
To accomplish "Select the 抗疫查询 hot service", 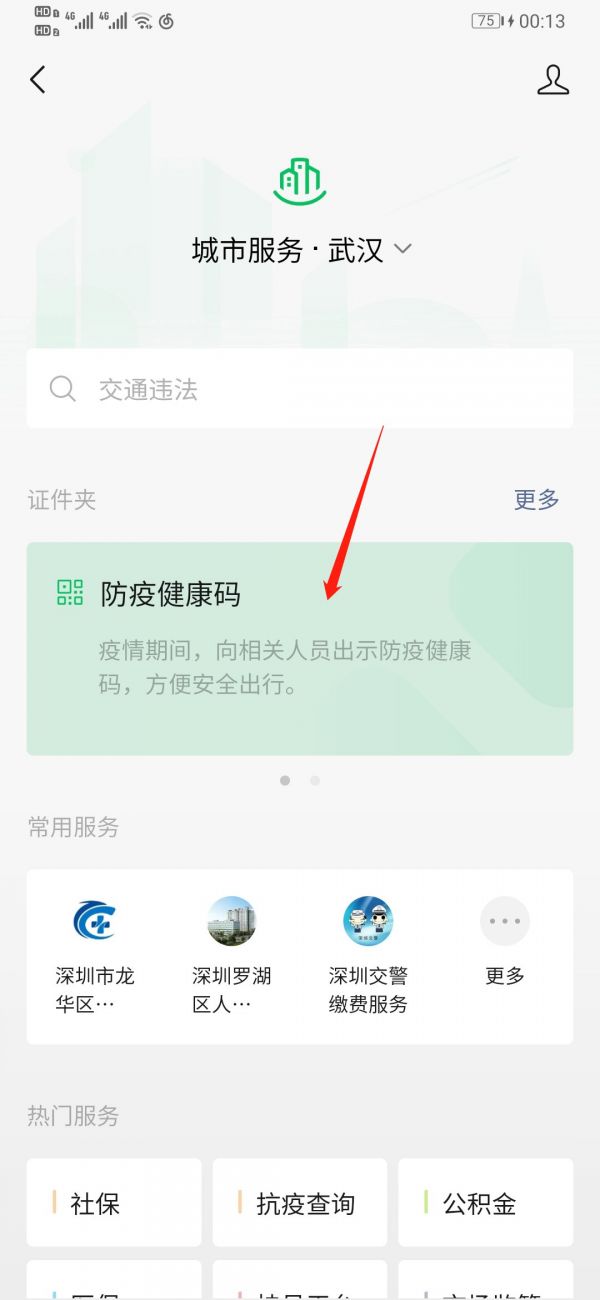I will click(300, 1203).
